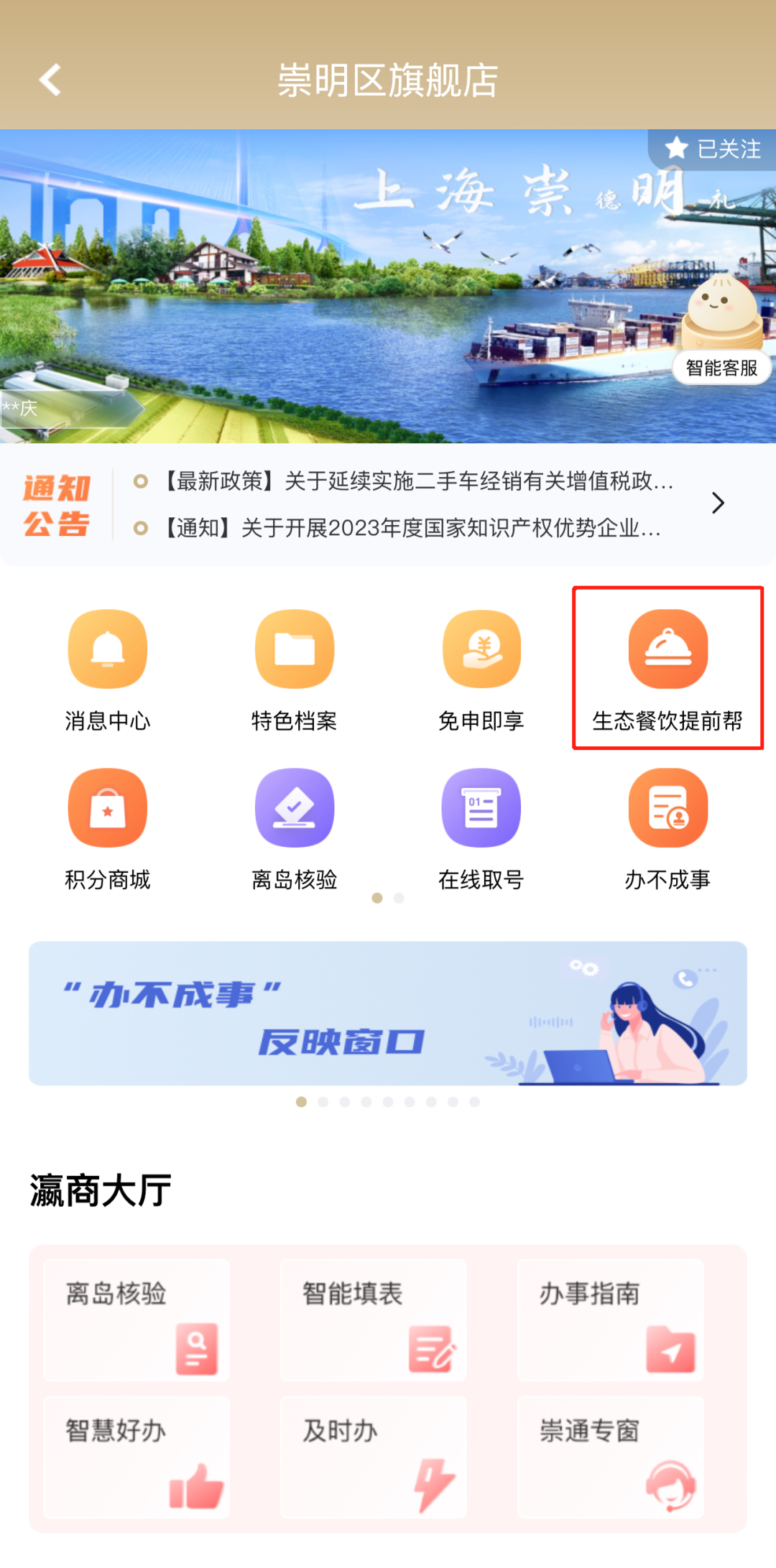
Task: Open the 离岛核验 card in 瀛商大厅
Action: pyautogui.click(x=137, y=1320)
